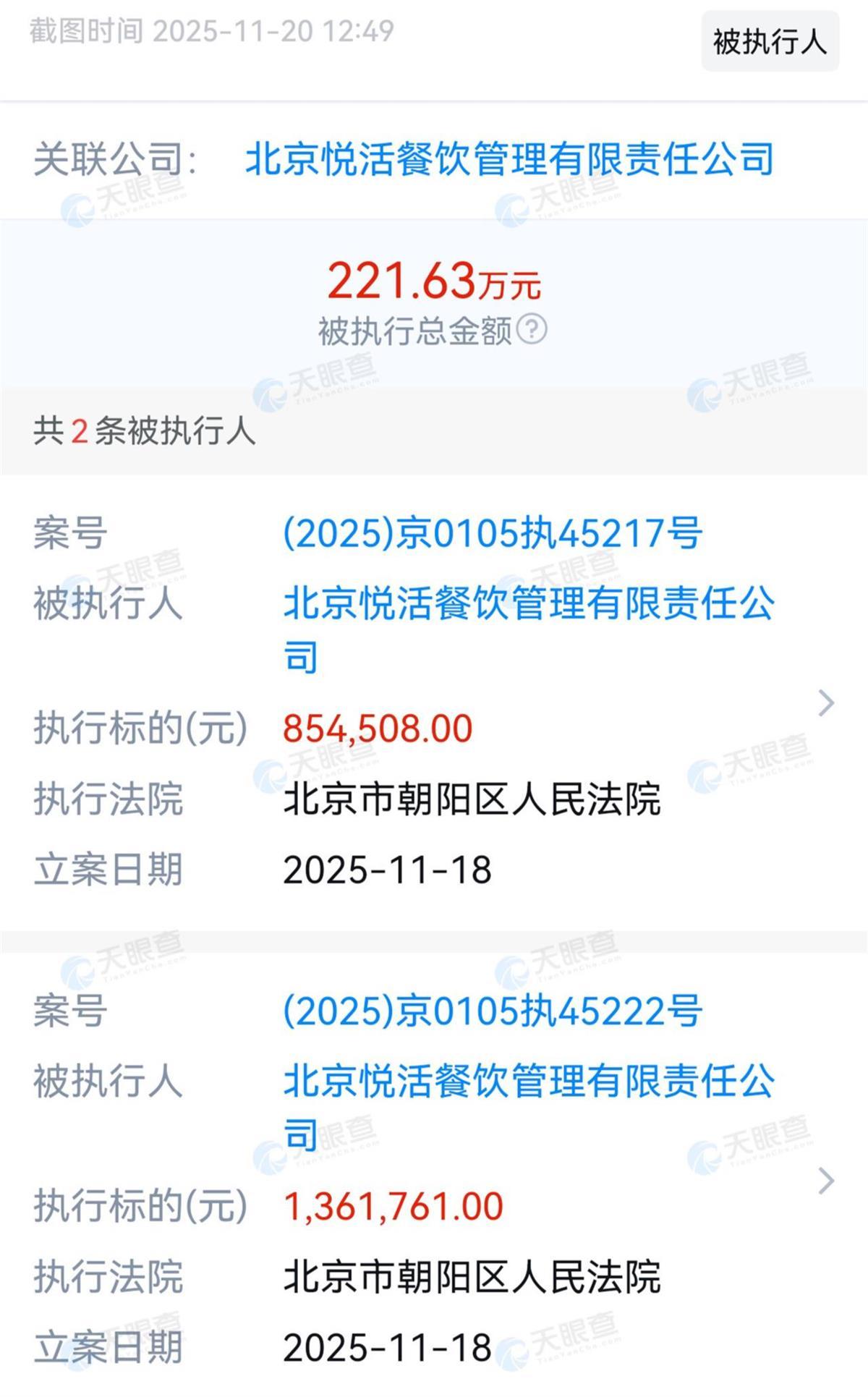
Task: Open case number (2025)京0105执45217号
Action: (492, 534)
